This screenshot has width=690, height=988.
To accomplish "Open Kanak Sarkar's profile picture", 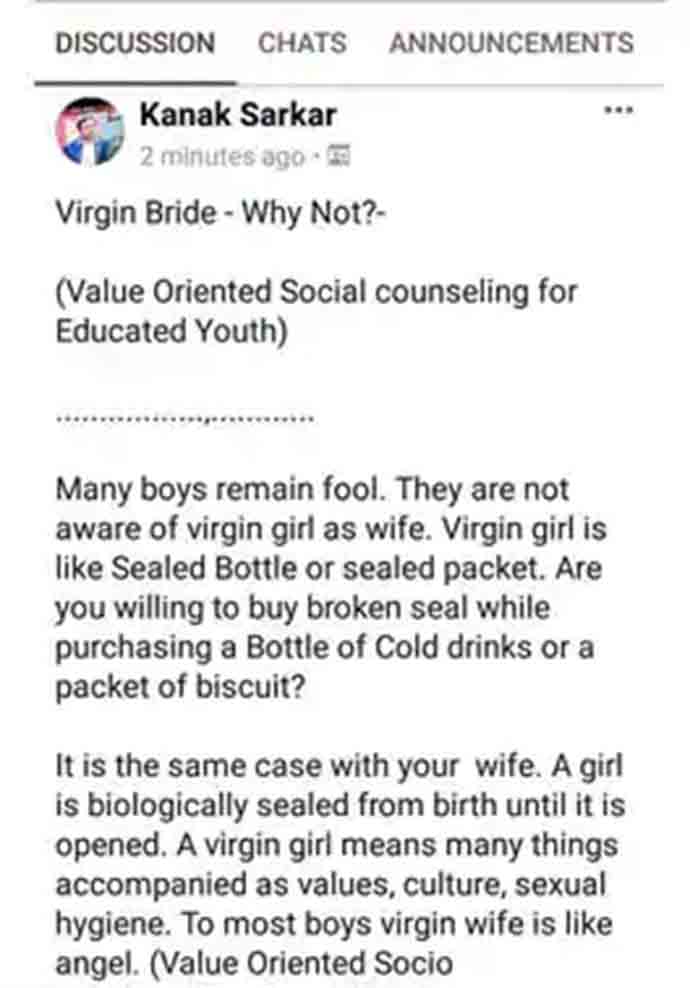I will click(x=90, y=131).
